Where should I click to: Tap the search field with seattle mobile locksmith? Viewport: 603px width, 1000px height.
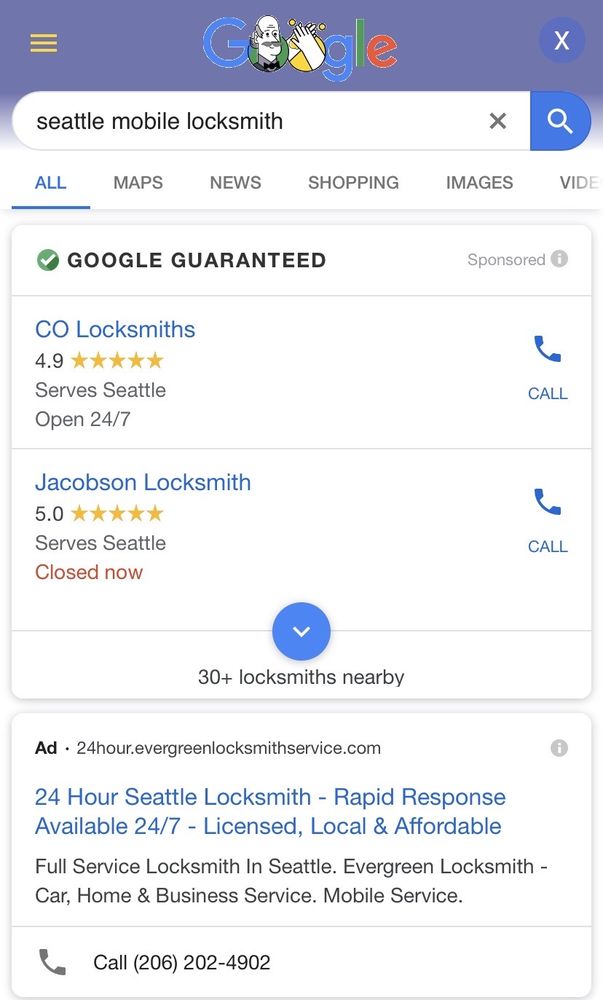(x=250, y=121)
